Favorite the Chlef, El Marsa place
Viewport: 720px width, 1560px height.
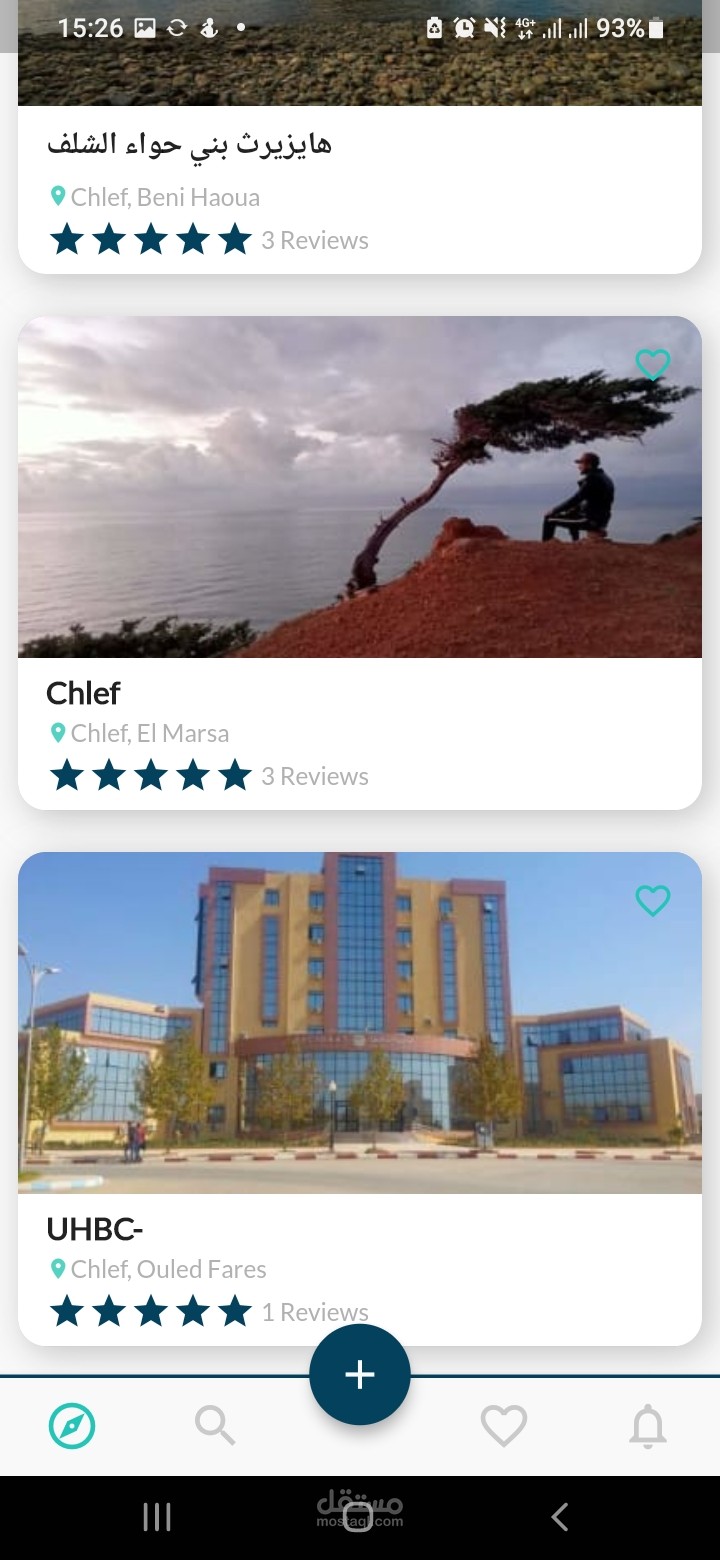coord(653,365)
